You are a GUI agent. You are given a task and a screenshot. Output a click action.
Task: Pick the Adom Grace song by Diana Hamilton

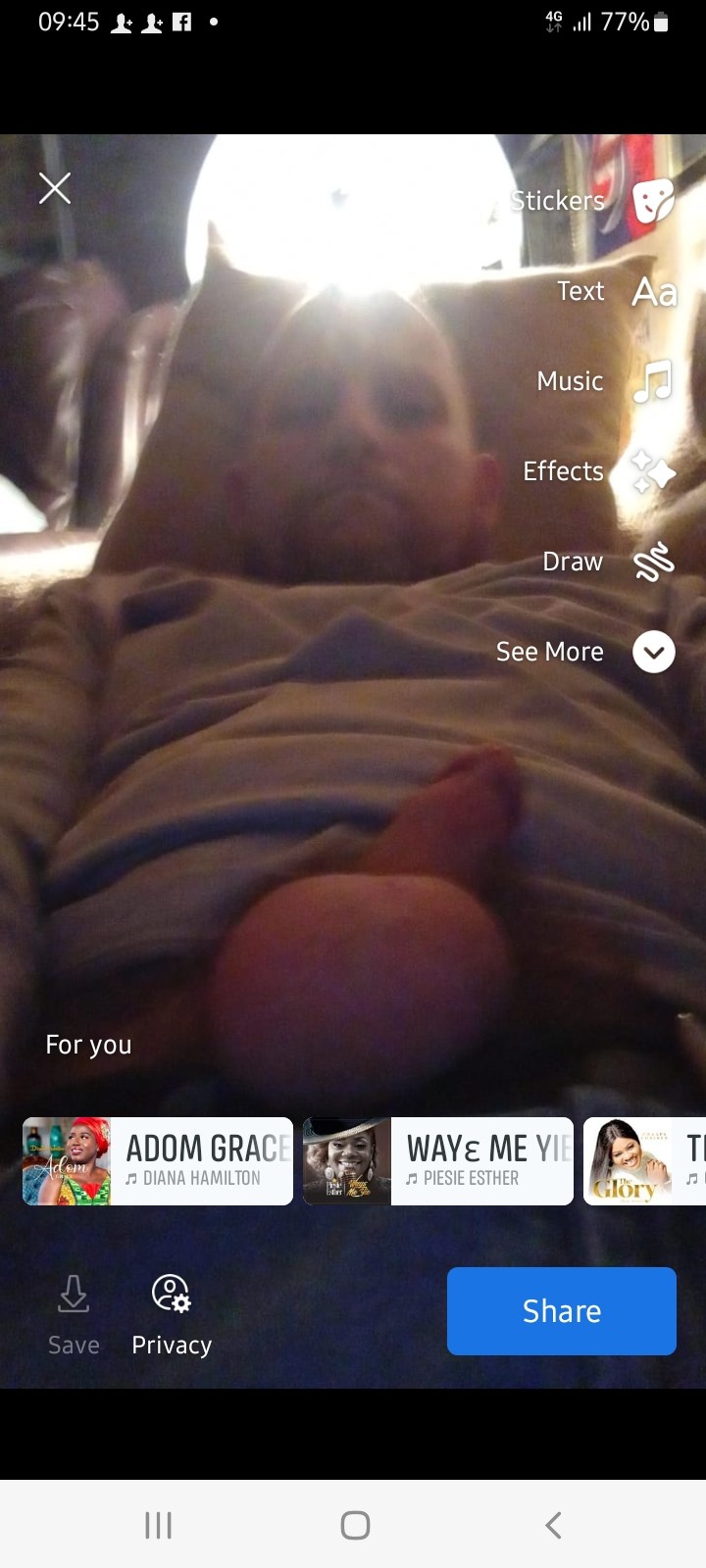pyautogui.click(x=158, y=1161)
